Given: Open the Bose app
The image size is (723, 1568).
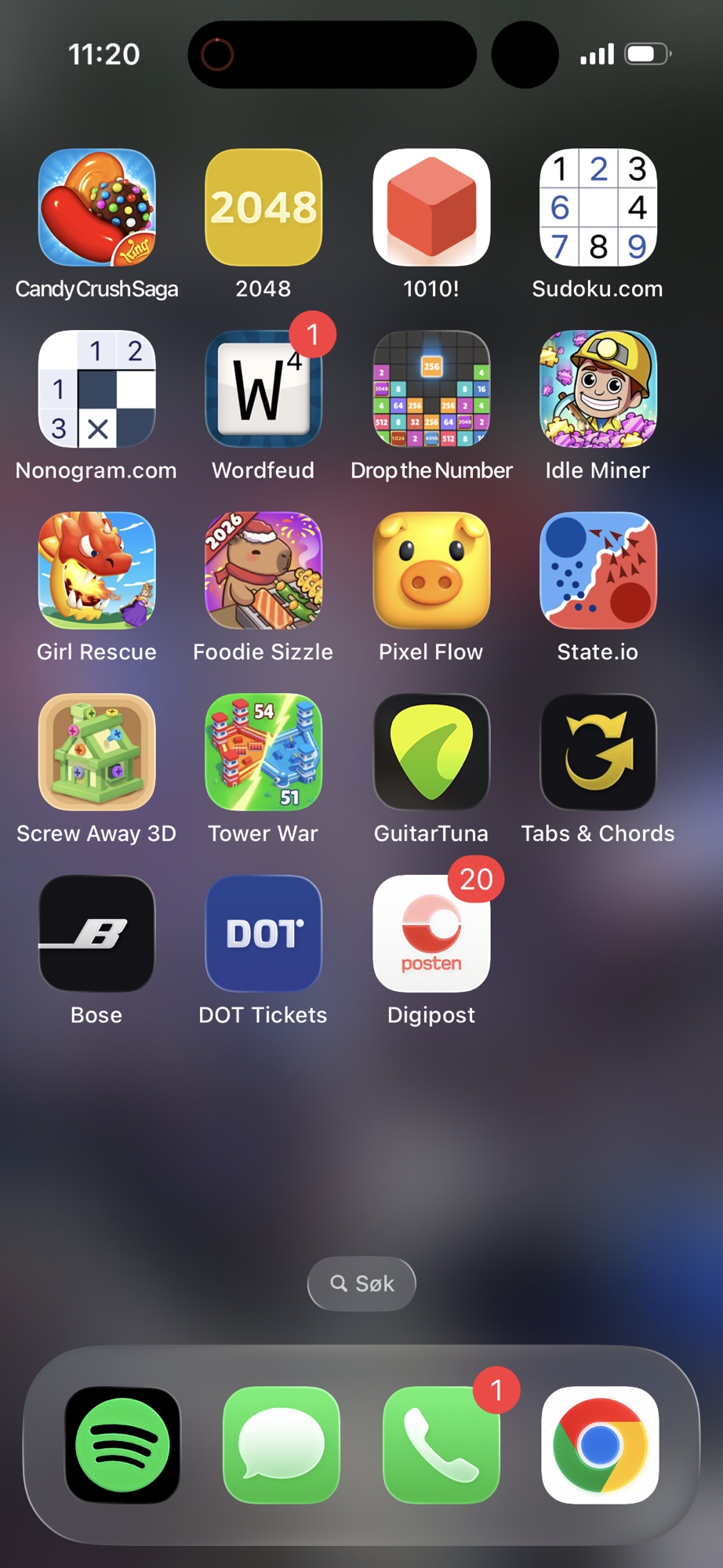Looking at the screenshot, I should click(97, 934).
